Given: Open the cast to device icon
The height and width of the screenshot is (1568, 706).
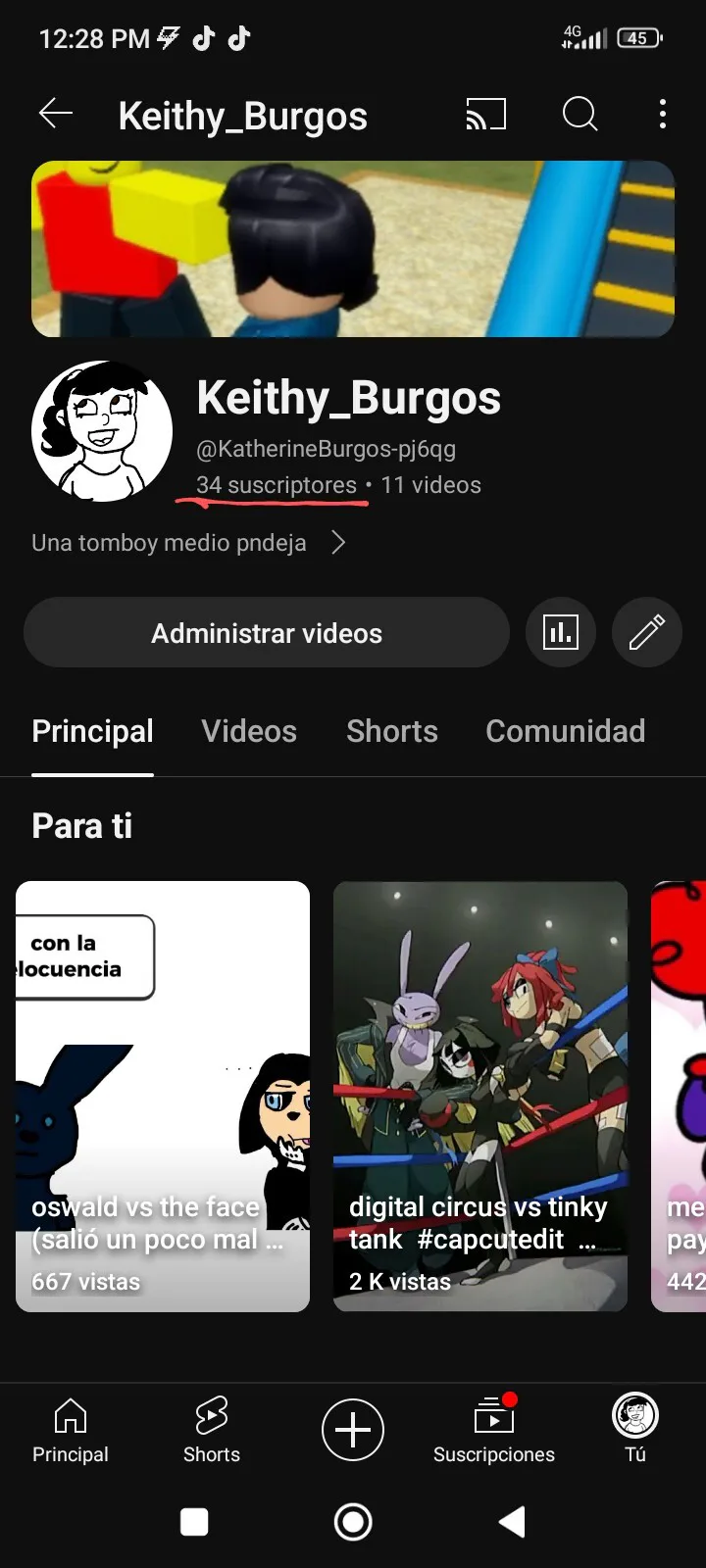Looking at the screenshot, I should pyautogui.click(x=485, y=115).
